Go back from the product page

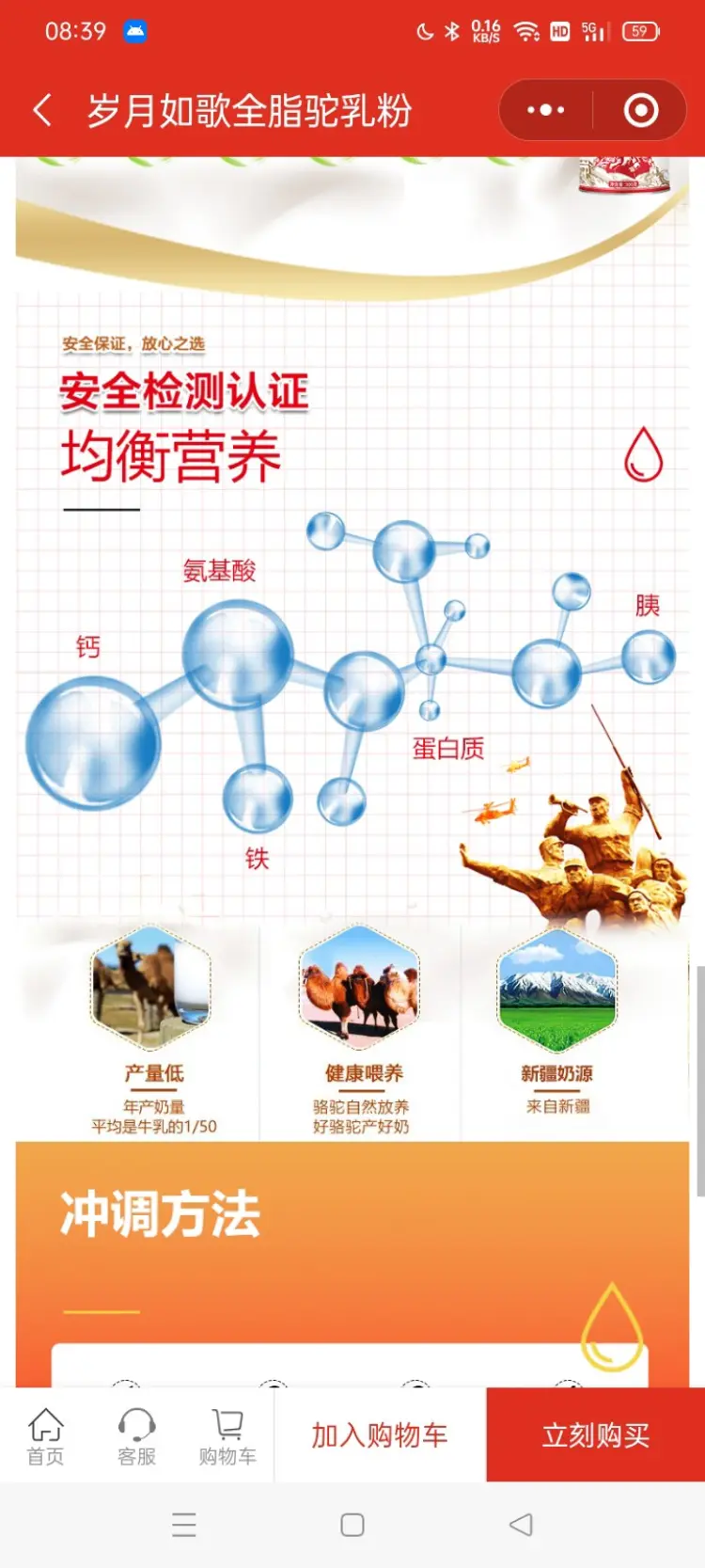pyautogui.click(x=42, y=111)
